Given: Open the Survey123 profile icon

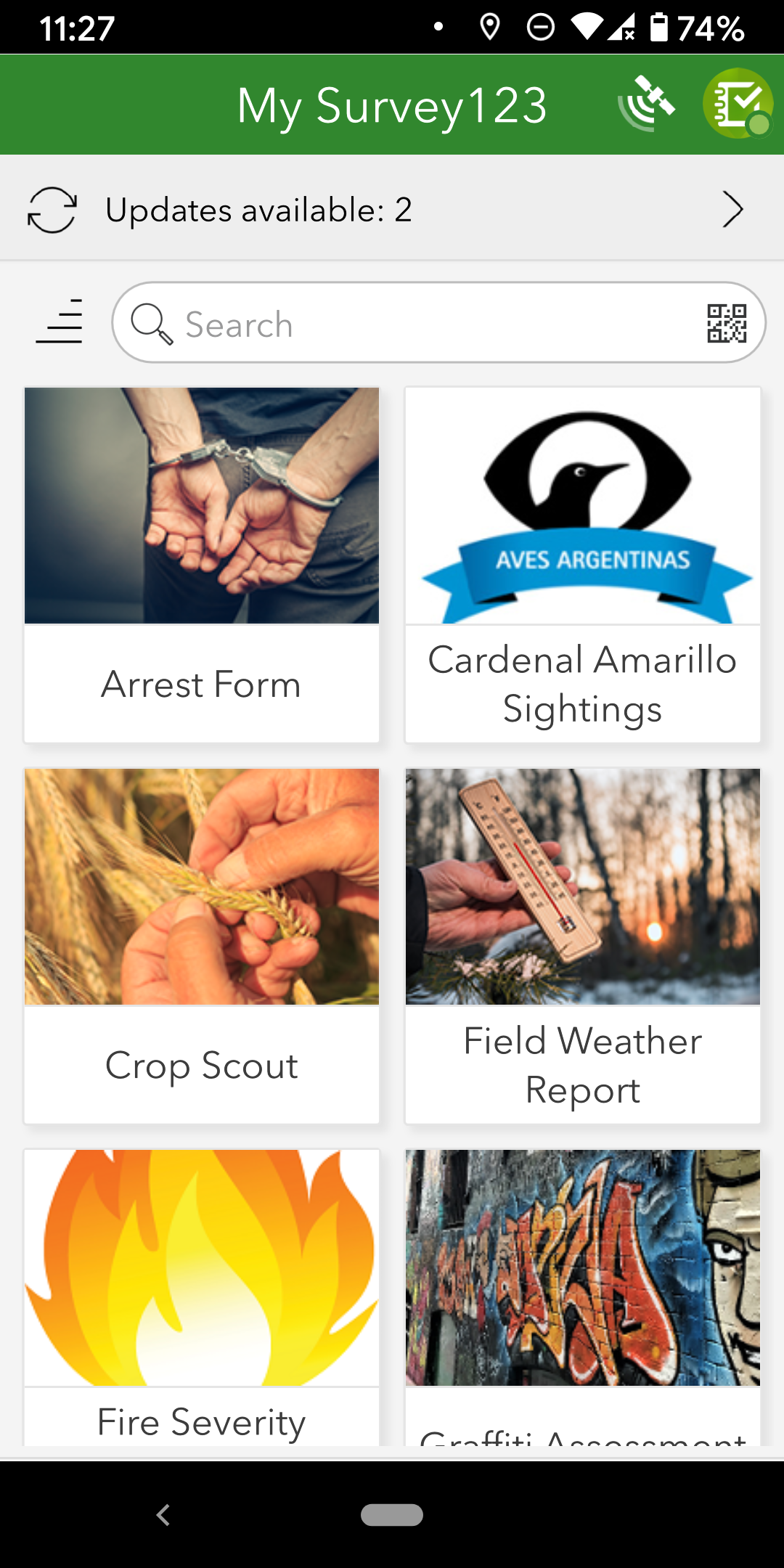Looking at the screenshot, I should pyautogui.click(x=738, y=105).
